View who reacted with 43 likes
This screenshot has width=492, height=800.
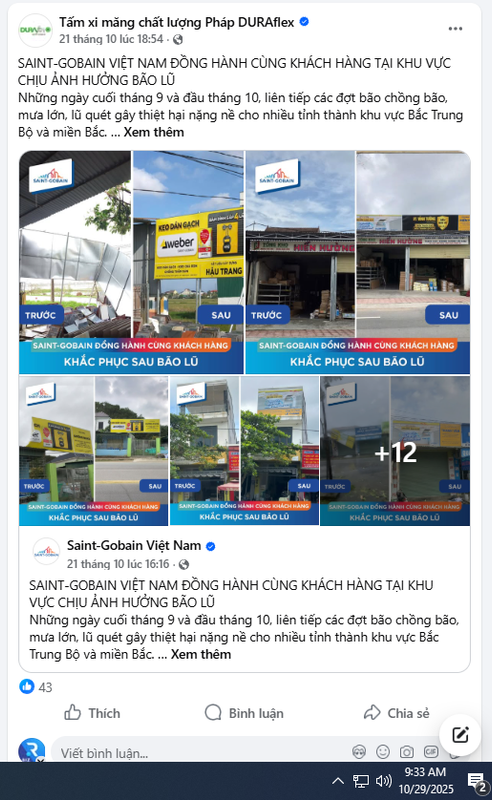click(36, 687)
